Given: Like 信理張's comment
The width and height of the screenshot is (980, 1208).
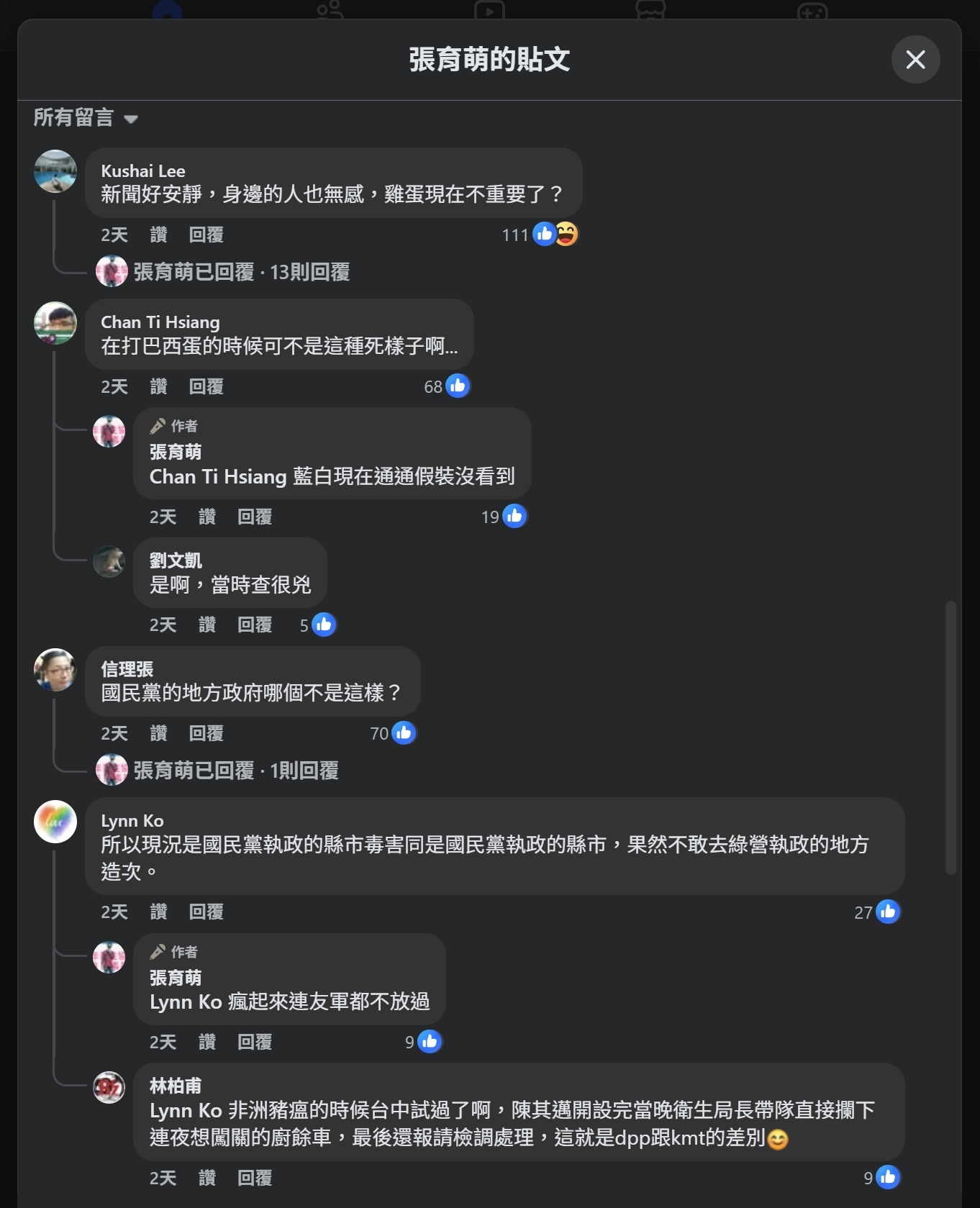Looking at the screenshot, I should tap(158, 734).
